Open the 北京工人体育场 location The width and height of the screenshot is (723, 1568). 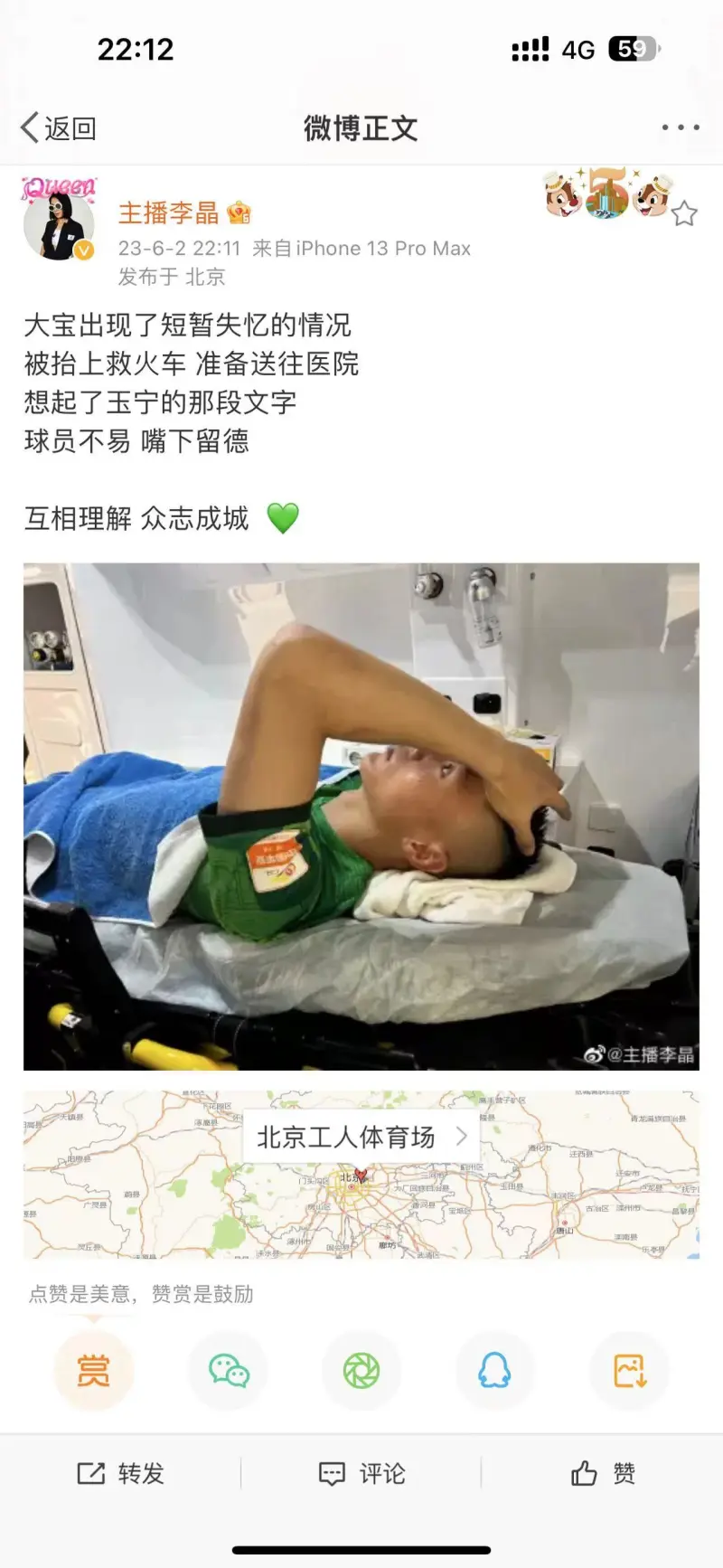[361, 1137]
